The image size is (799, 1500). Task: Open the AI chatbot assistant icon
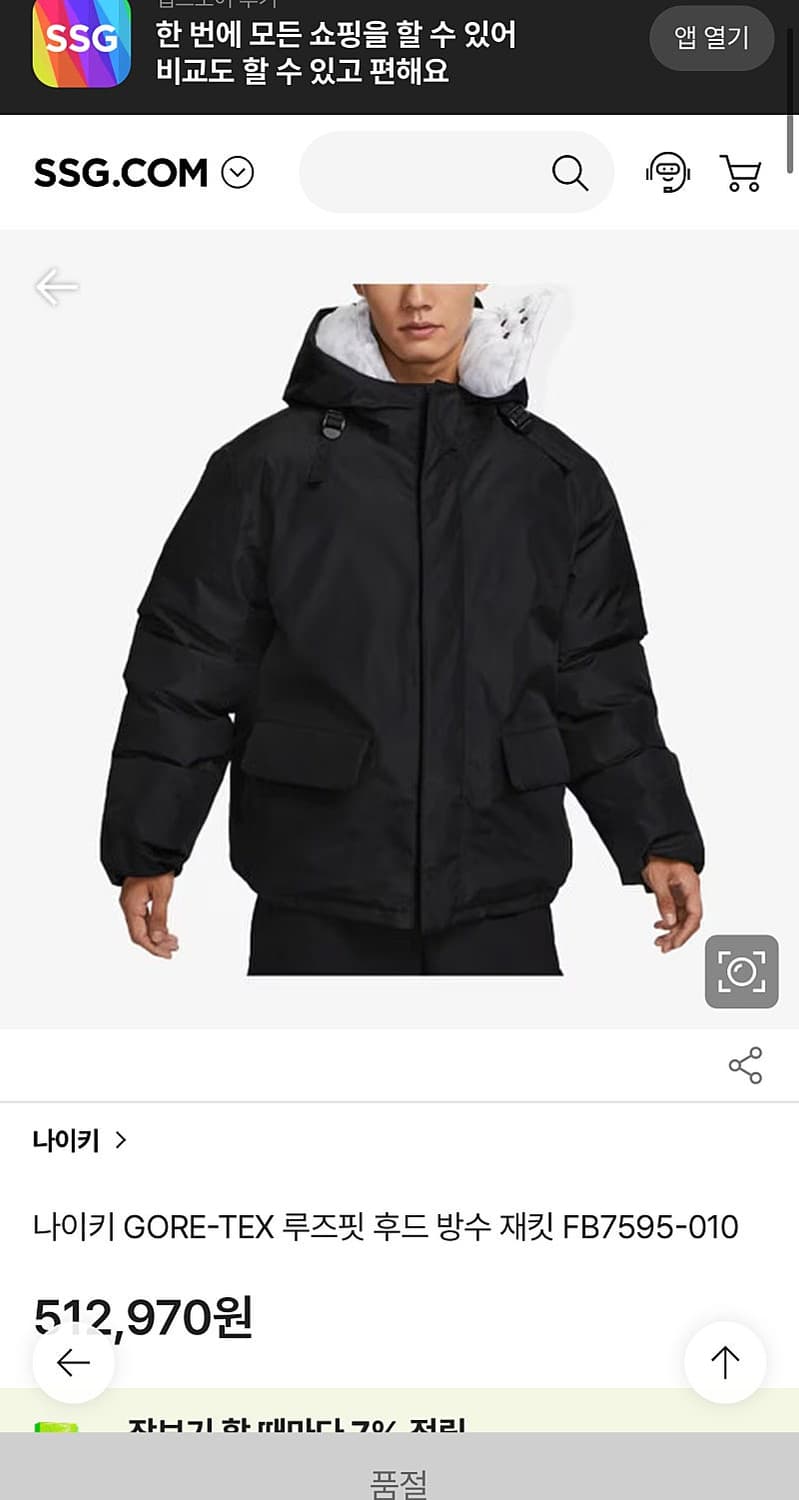(666, 172)
